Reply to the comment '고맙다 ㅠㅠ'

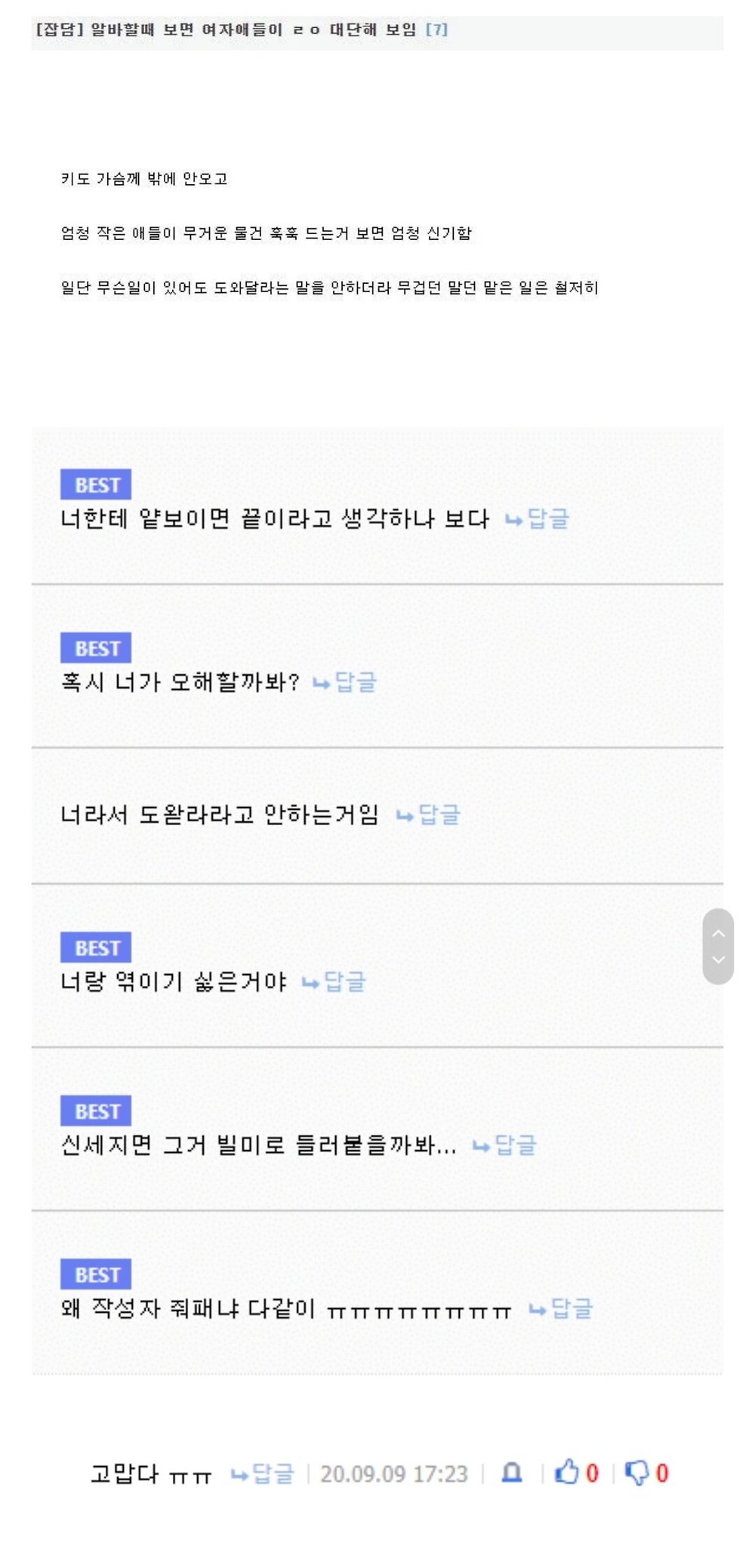pyautogui.click(x=263, y=1473)
